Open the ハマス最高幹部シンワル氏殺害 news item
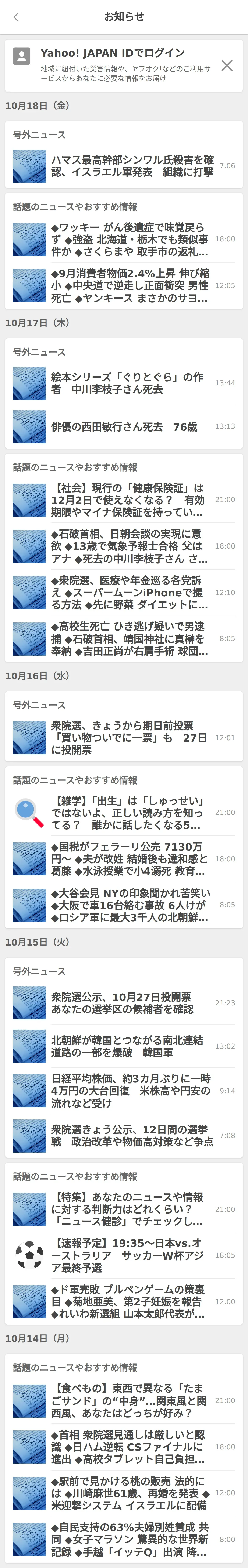 click(124, 166)
